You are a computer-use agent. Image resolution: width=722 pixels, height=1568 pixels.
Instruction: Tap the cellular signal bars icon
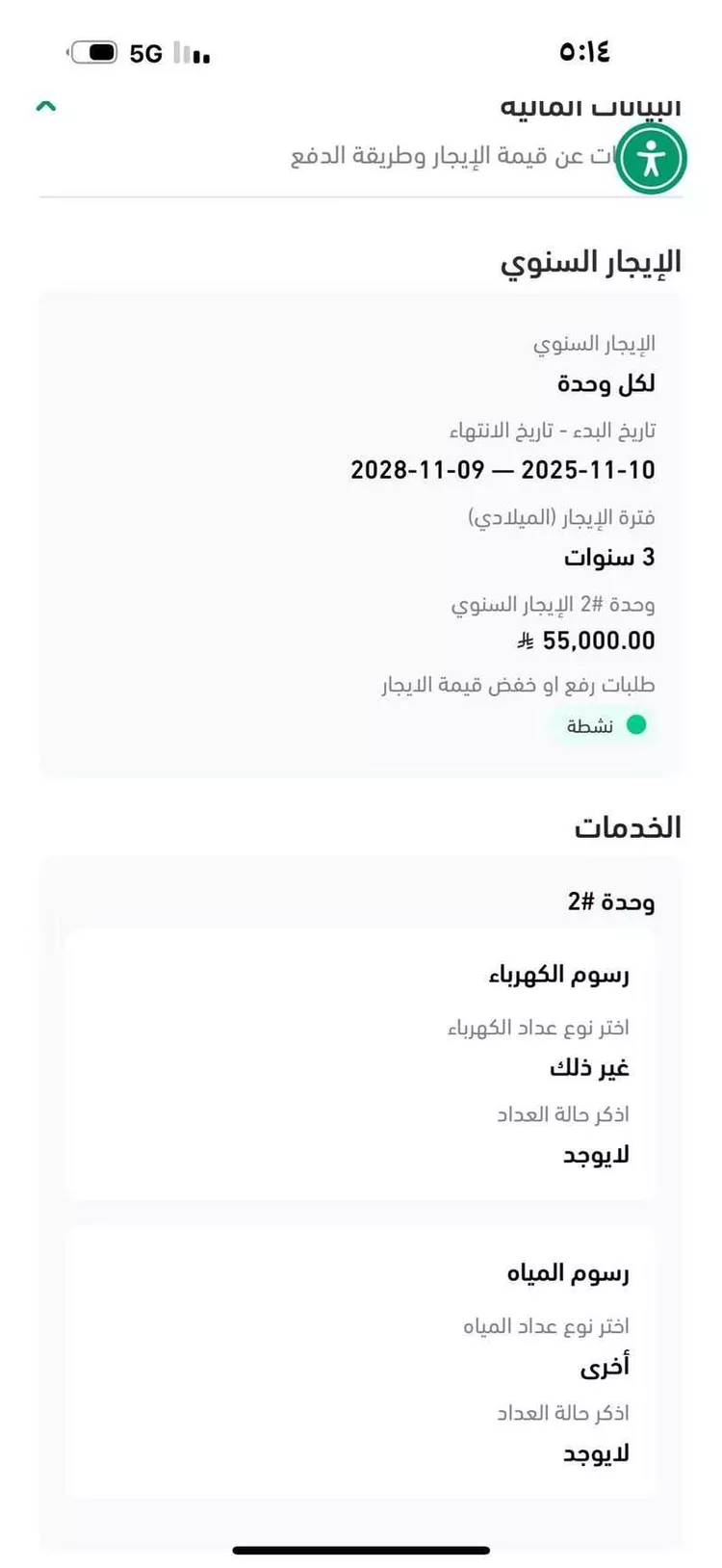pos(190,55)
